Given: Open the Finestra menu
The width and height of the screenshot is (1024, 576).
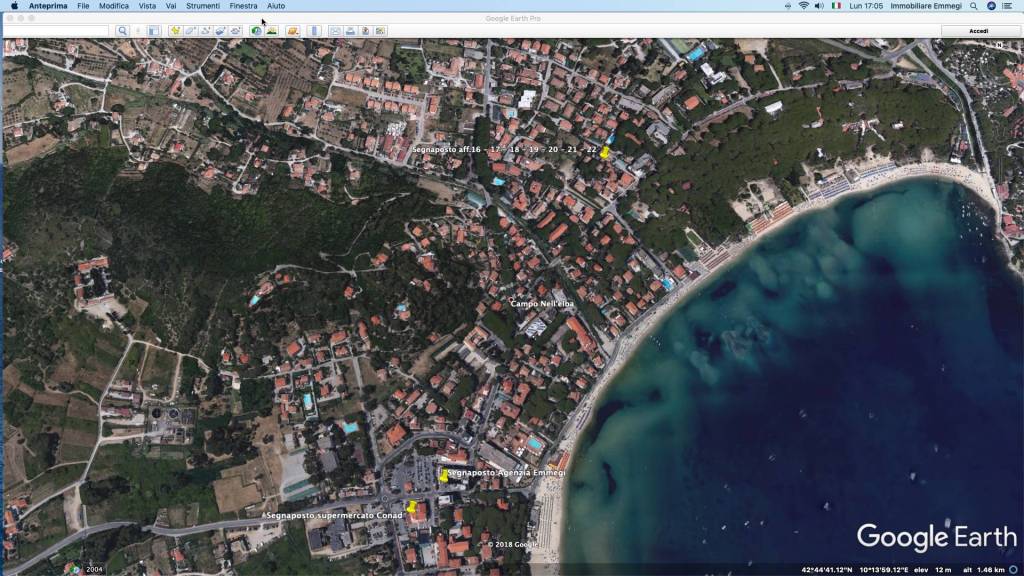Looking at the screenshot, I should [x=243, y=6].
